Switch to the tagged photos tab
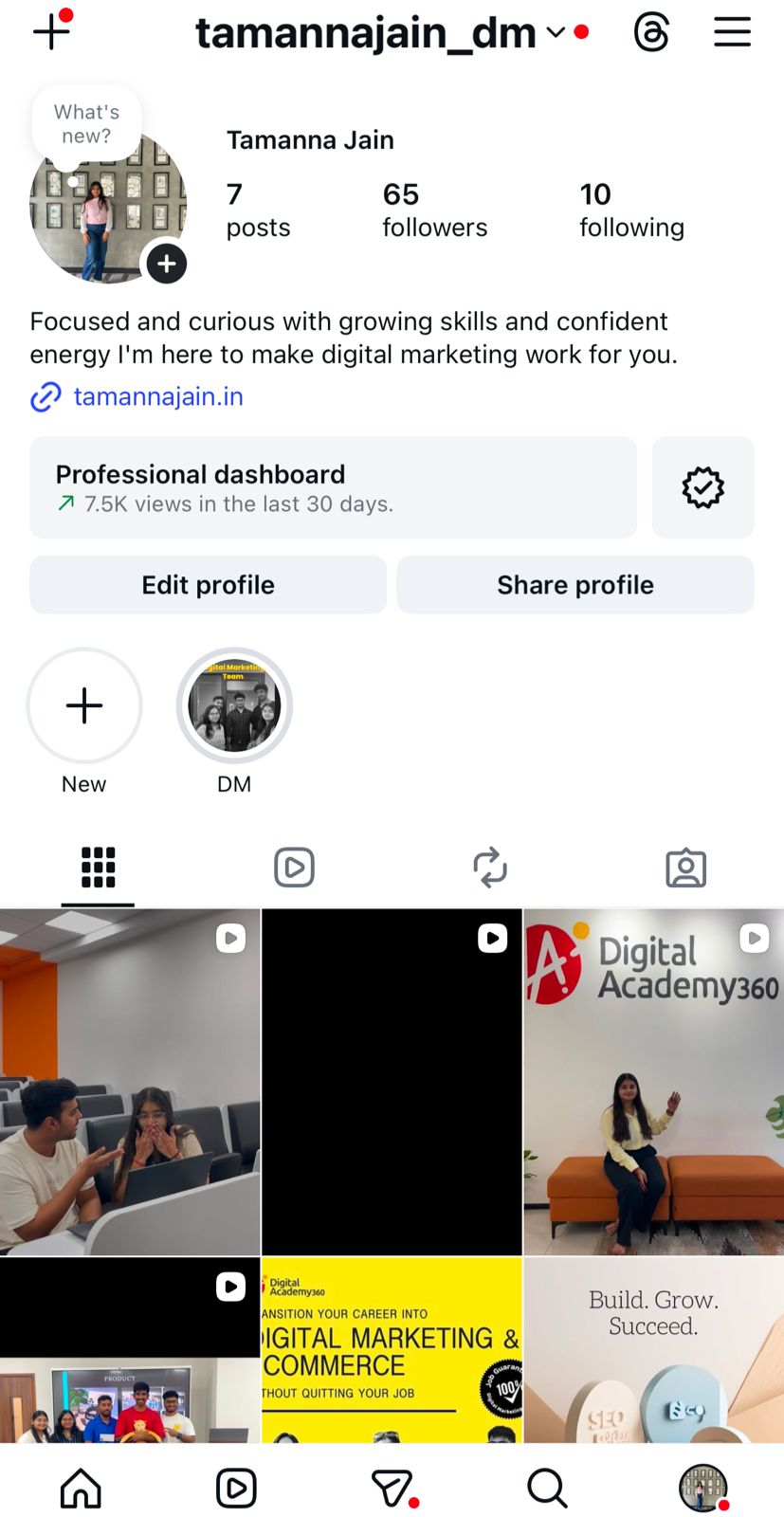 click(x=685, y=868)
